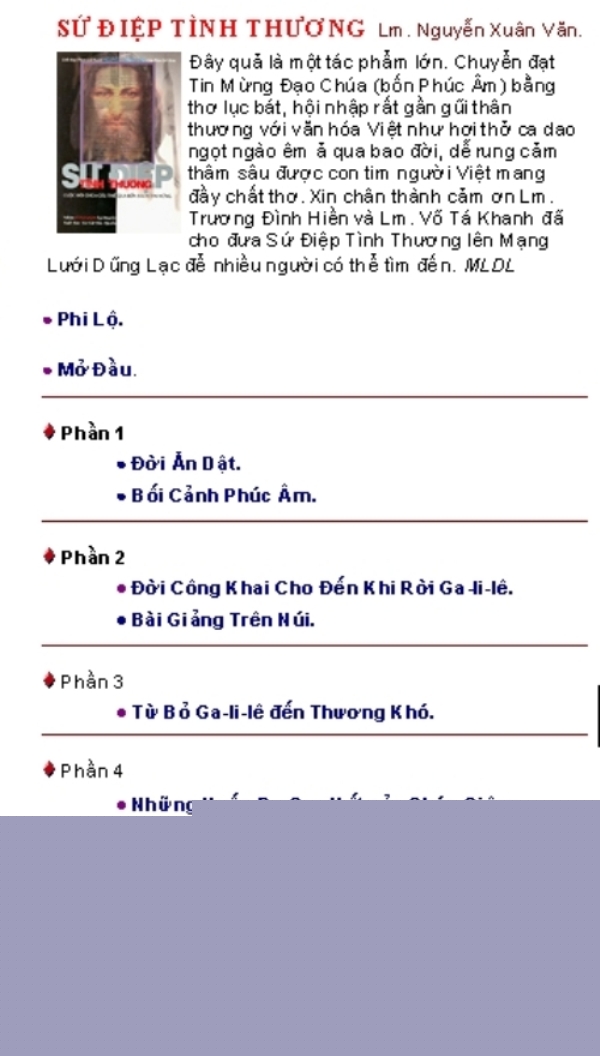Open Từ Bỏ Ga-li-lê đến Thương Khó
The image size is (600, 1056).
coord(283,712)
